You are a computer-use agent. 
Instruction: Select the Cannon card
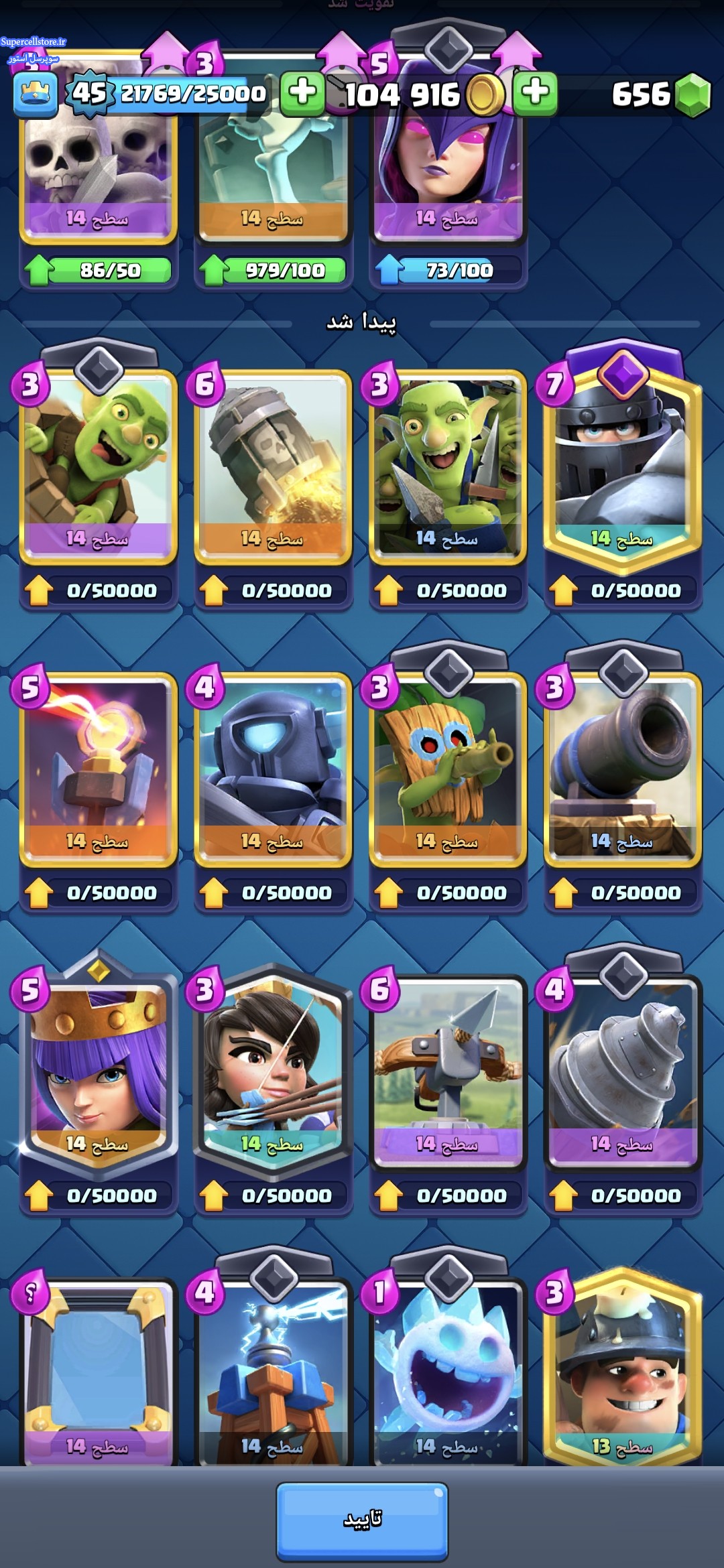(623, 769)
